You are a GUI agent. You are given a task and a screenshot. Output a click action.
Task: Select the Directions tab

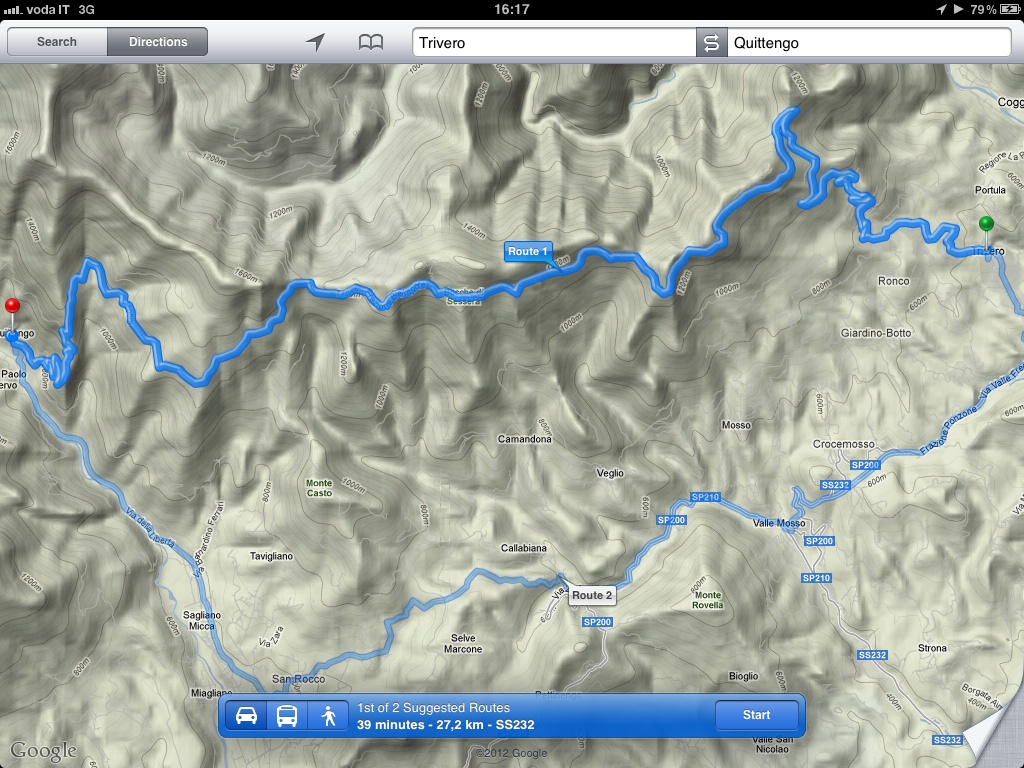(x=158, y=42)
